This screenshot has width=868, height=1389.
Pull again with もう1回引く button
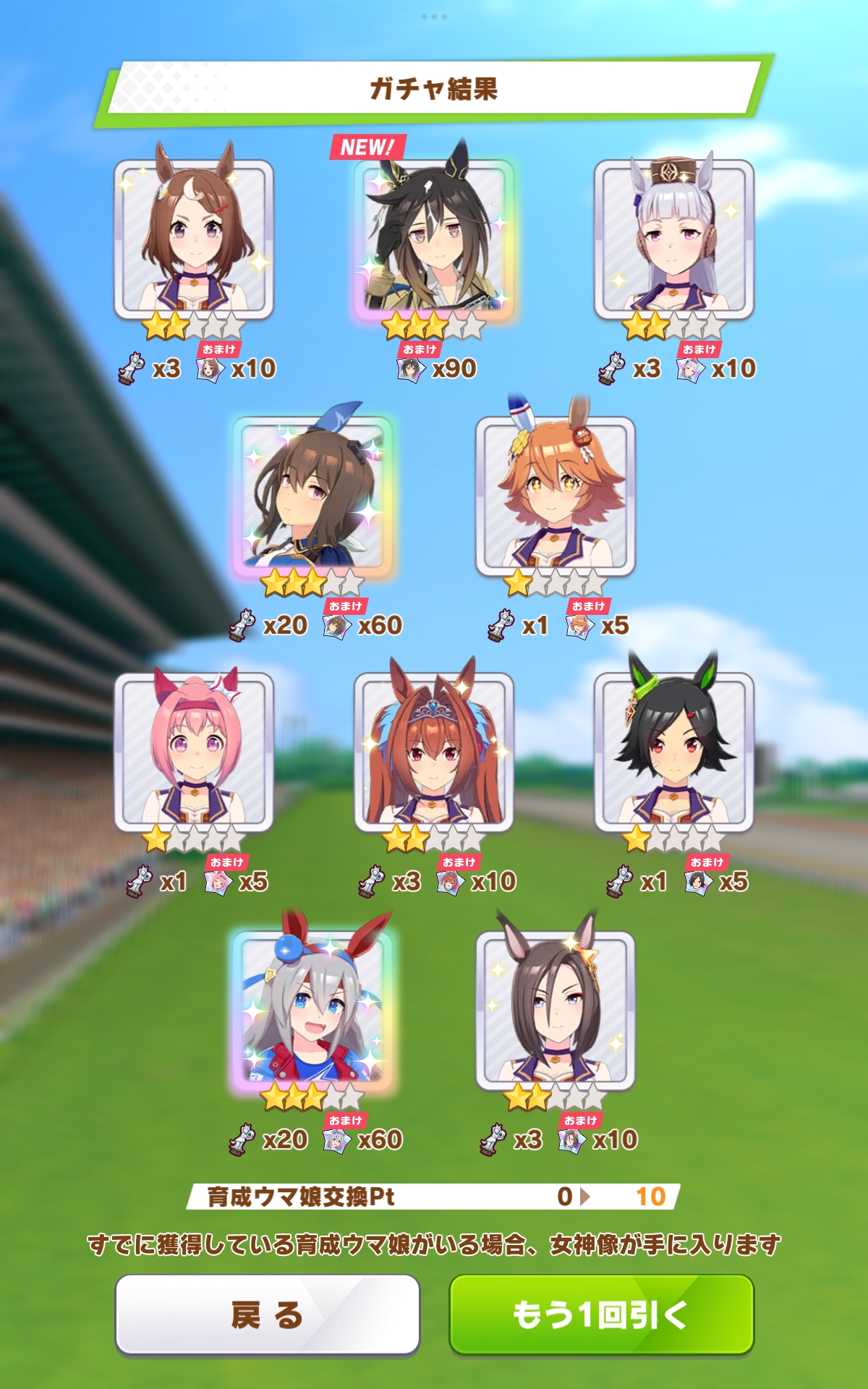pyautogui.click(x=601, y=1314)
